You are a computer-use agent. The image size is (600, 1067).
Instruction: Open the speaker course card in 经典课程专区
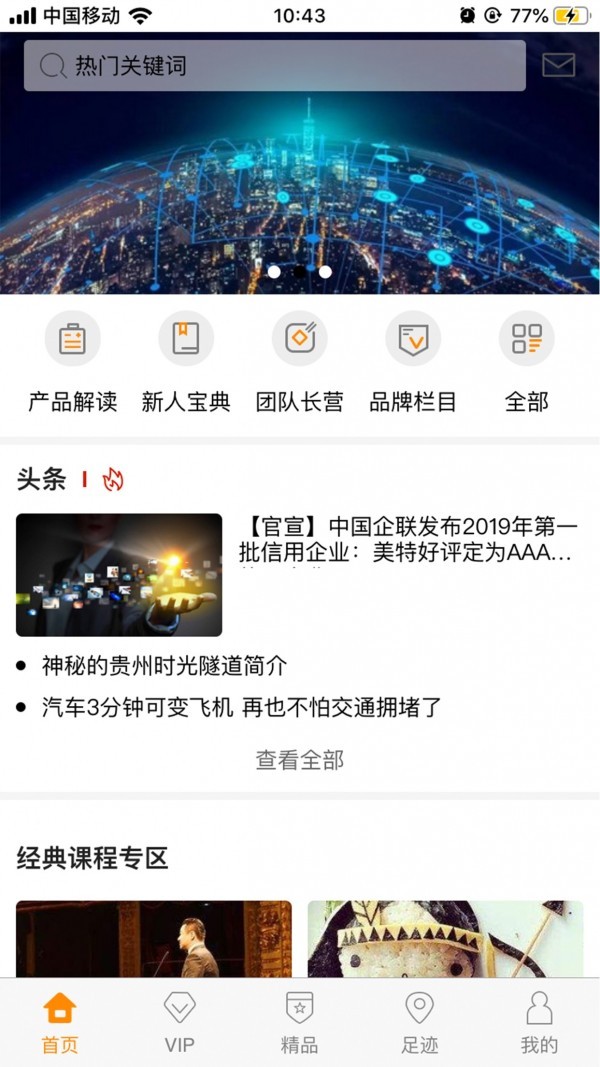(x=154, y=938)
